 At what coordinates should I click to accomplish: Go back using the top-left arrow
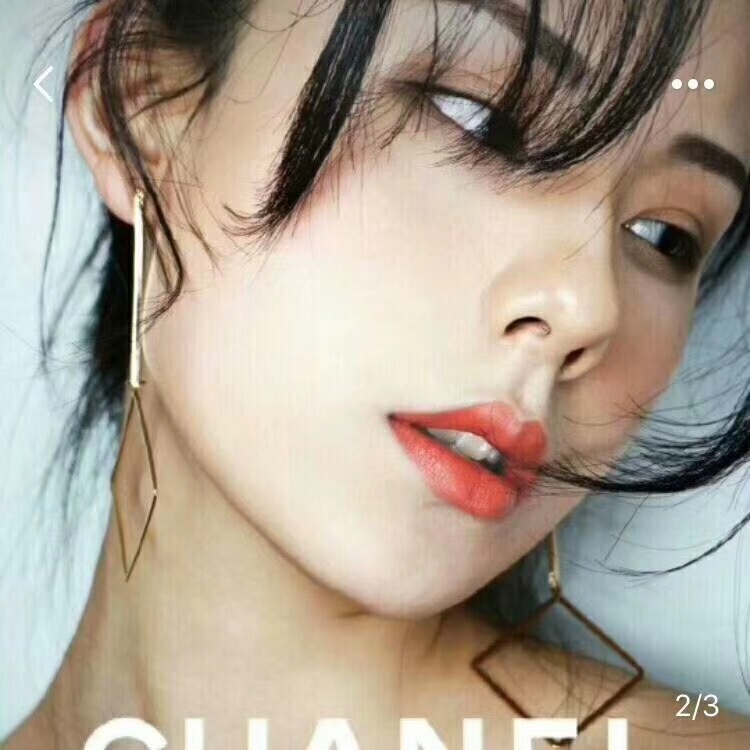43,84
